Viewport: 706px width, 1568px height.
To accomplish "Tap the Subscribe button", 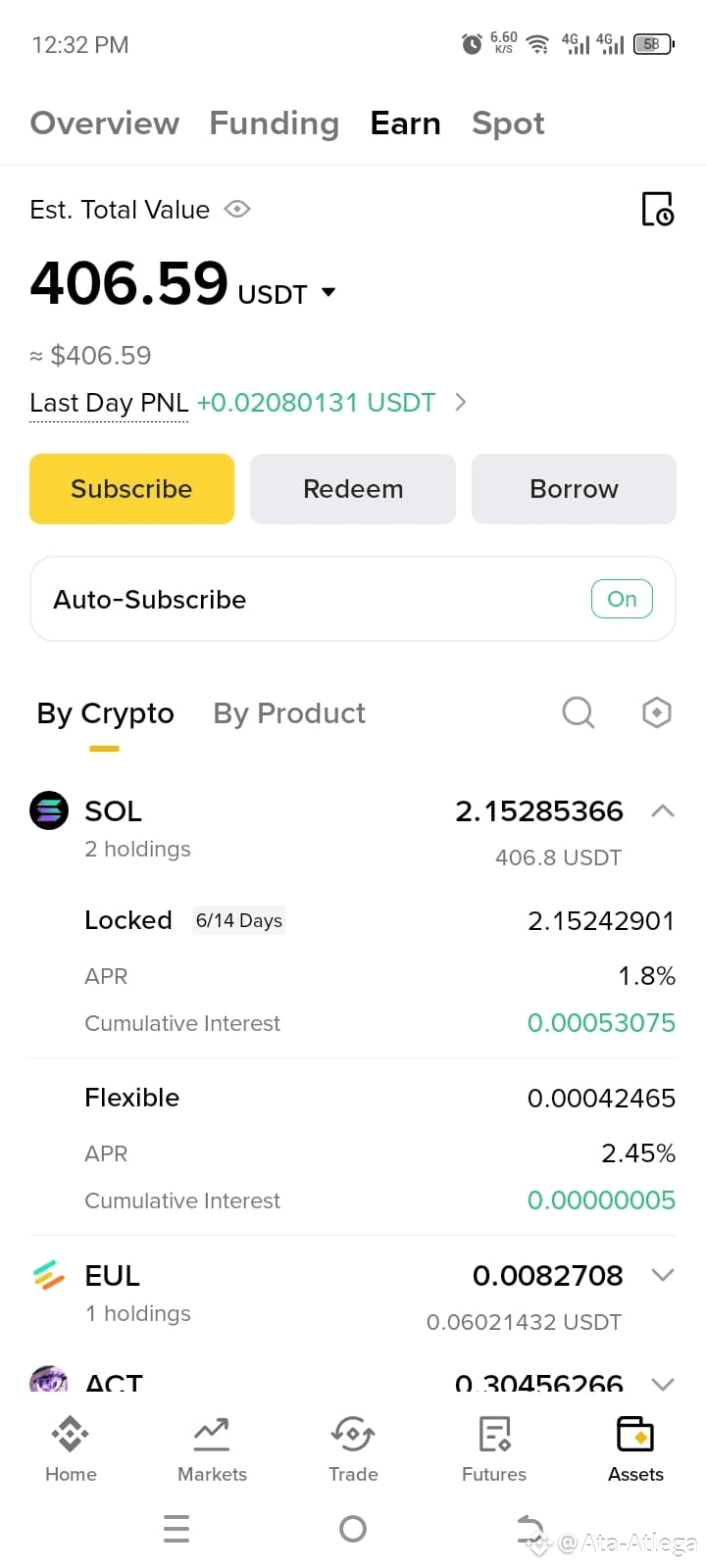I will click(131, 488).
